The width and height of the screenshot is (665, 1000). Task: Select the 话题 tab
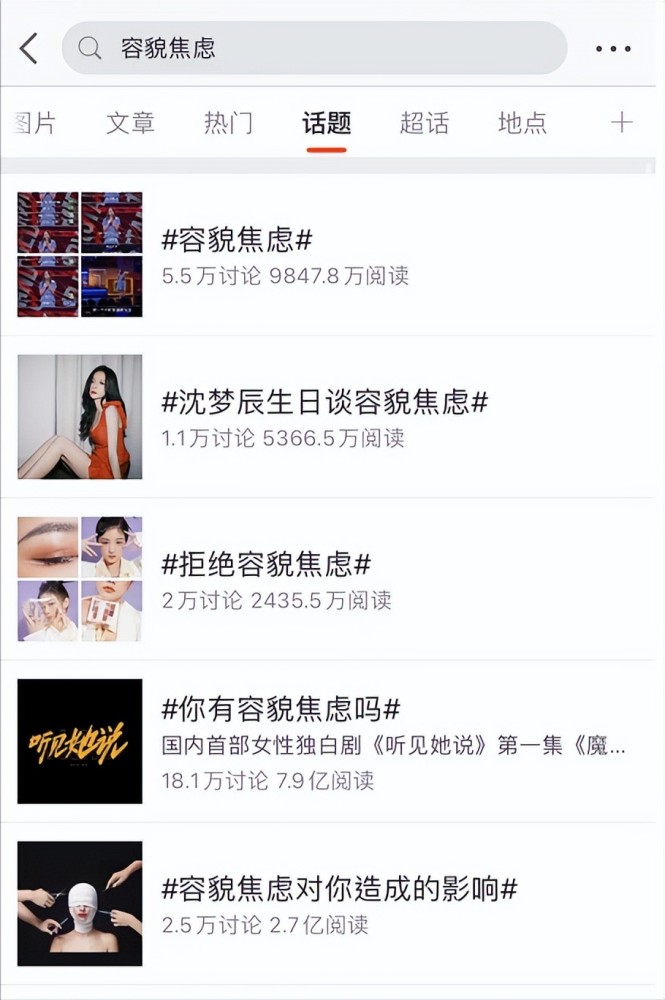pos(326,123)
